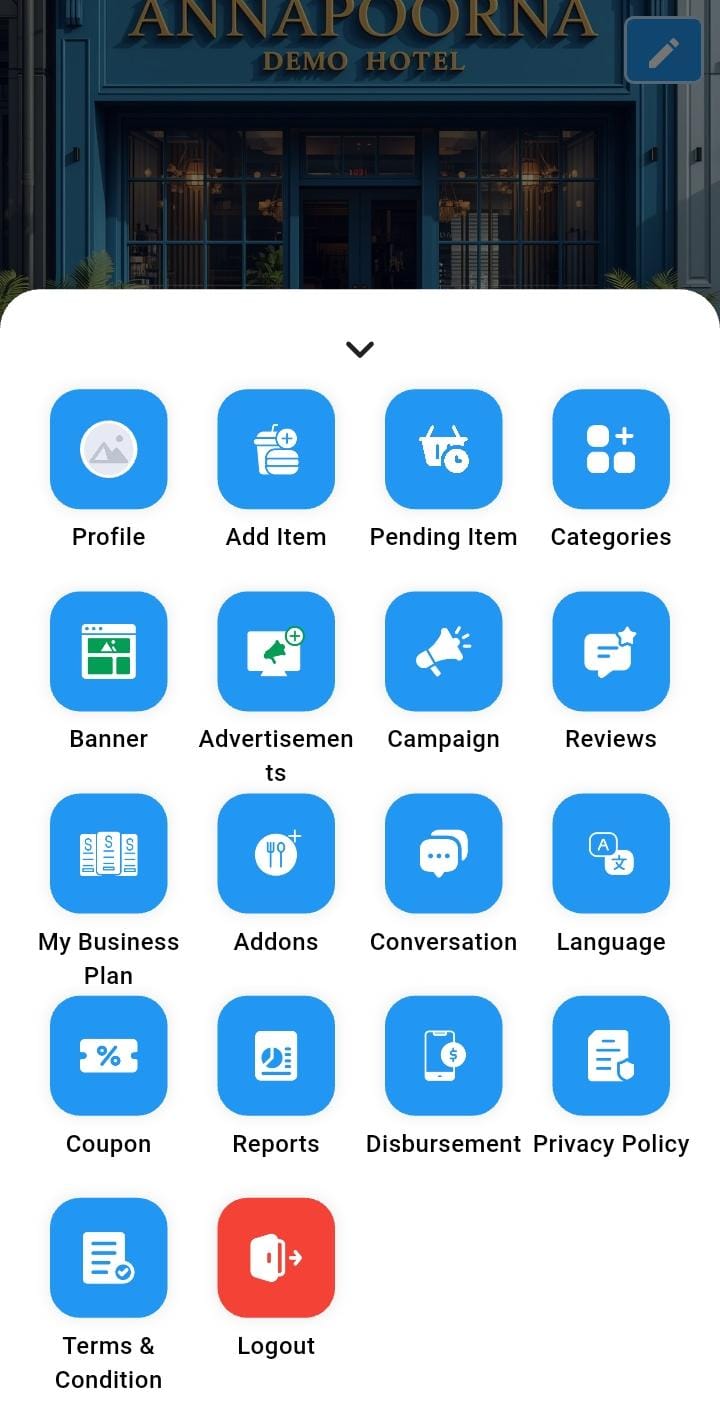Open My Business Plan
This screenshot has width=720, height=1419.
[x=109, y=853]
